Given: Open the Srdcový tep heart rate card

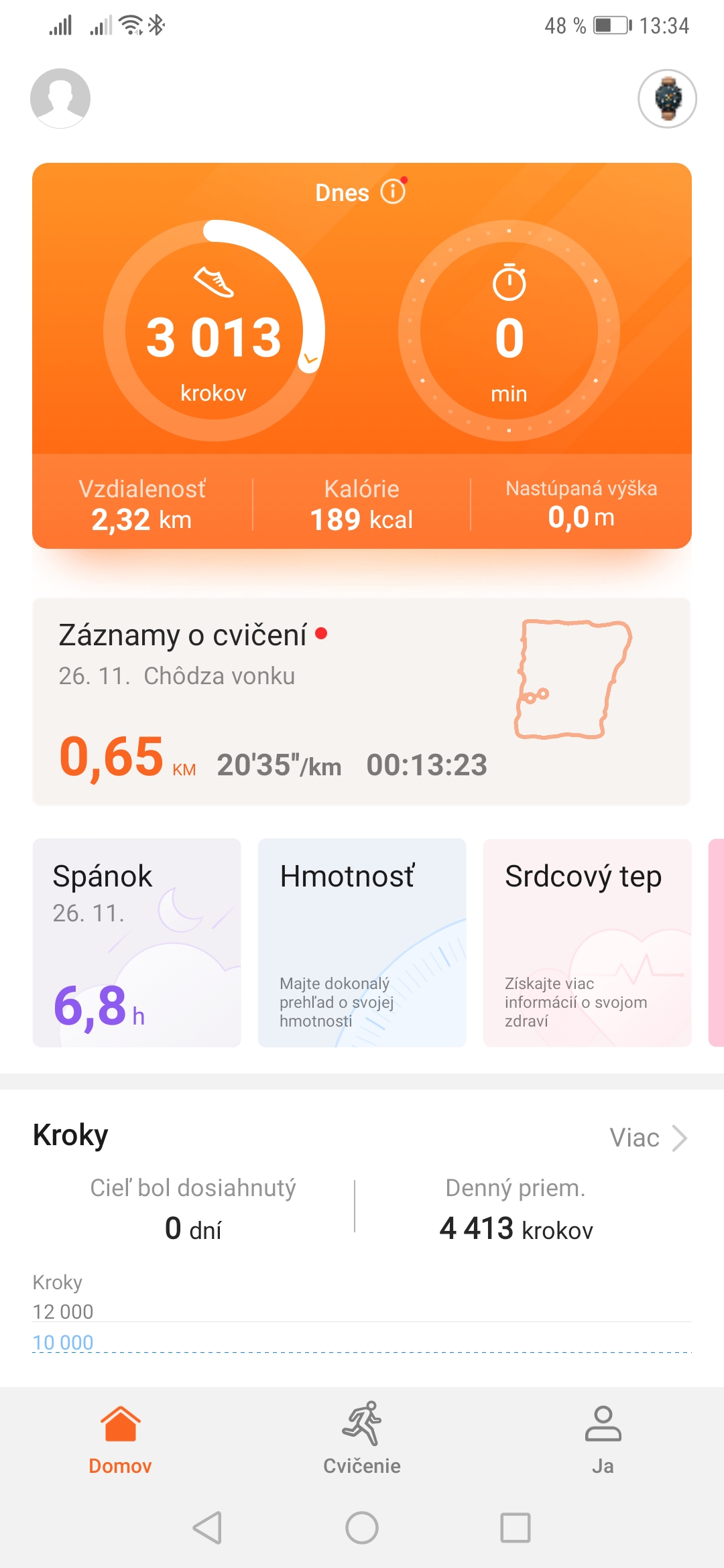Looking at the screenshot, I should [587, 942].
